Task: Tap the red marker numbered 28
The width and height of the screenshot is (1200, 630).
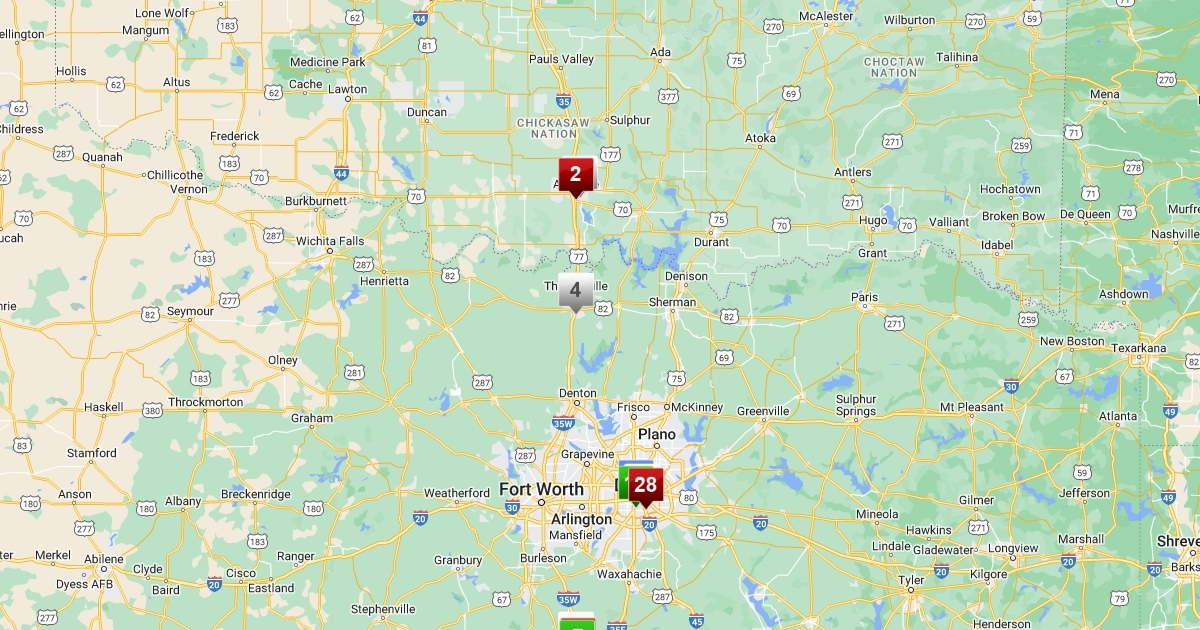Action: [646, 486]
